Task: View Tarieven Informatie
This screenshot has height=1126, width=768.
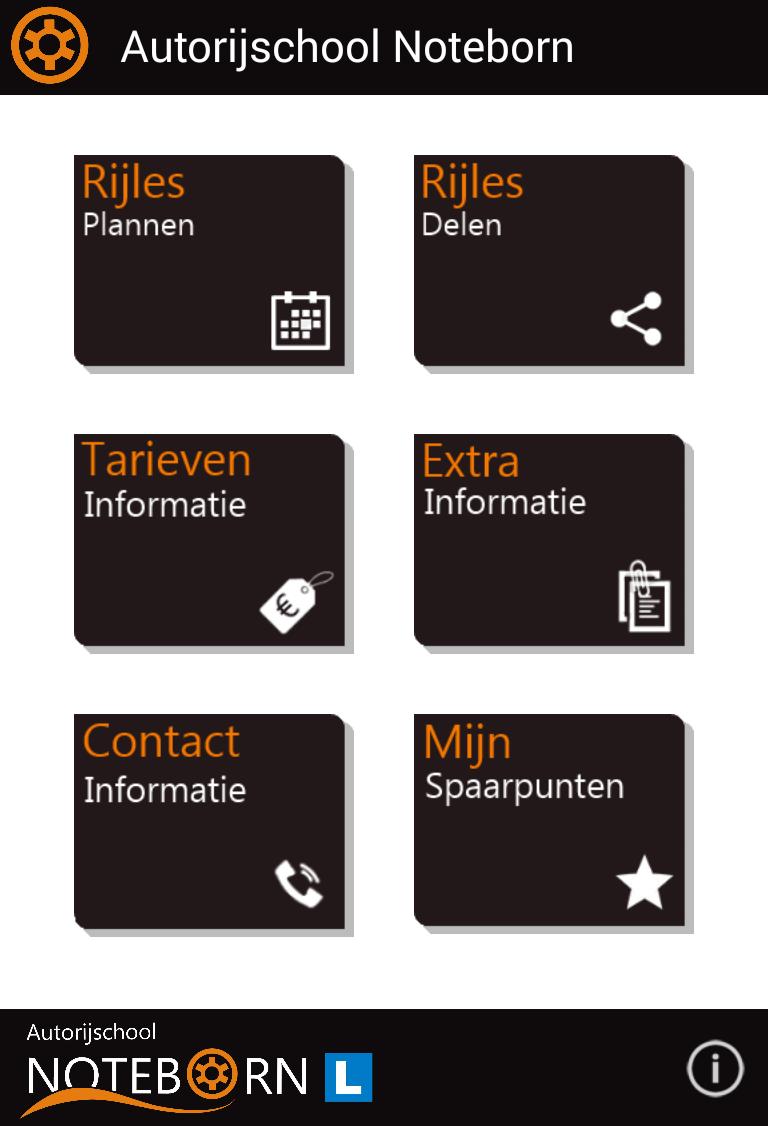Action: (210, 540)
